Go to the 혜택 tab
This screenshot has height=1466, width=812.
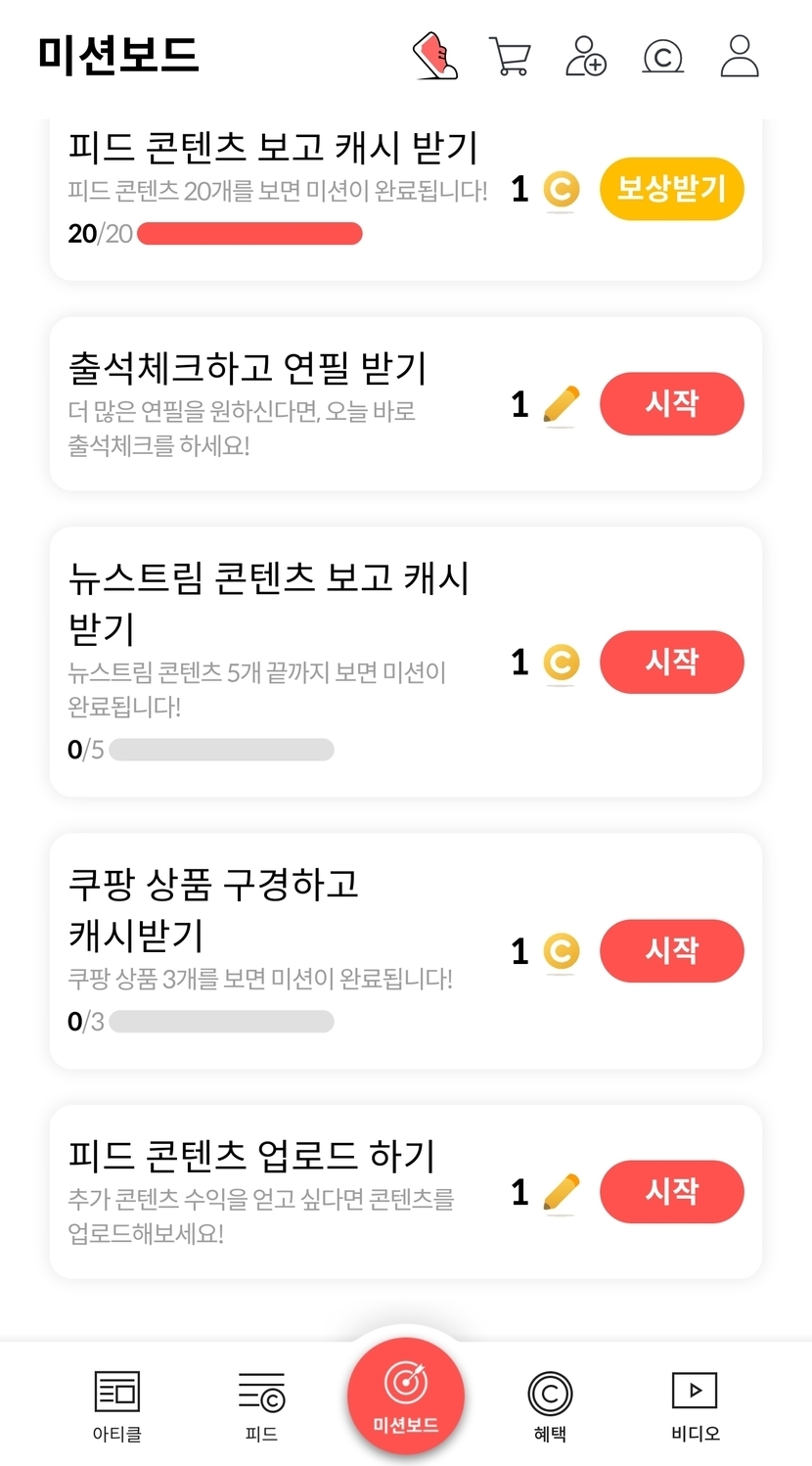coord(550,1405)
